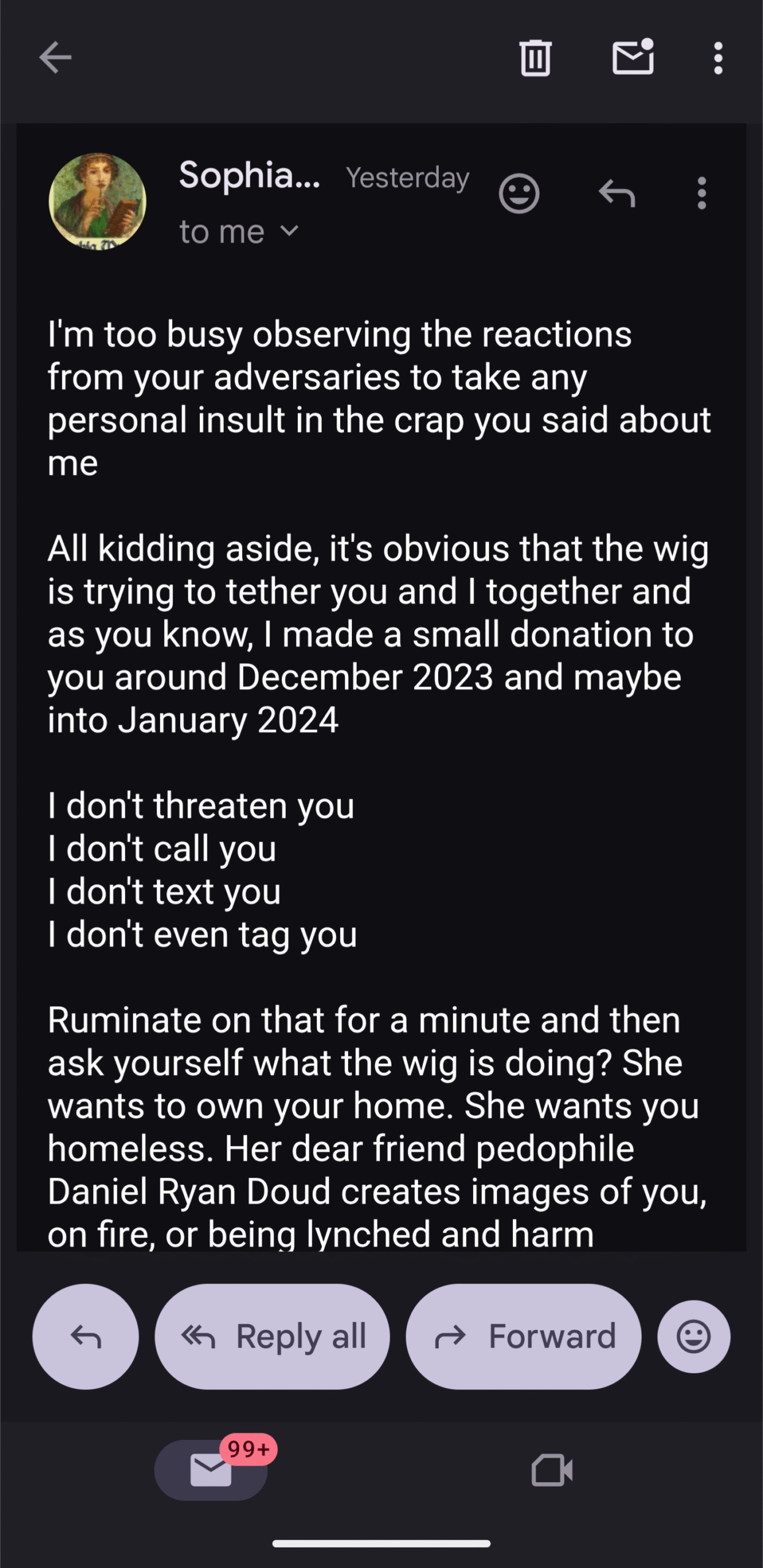Open Sophia's sender avatar

(97, 201)
